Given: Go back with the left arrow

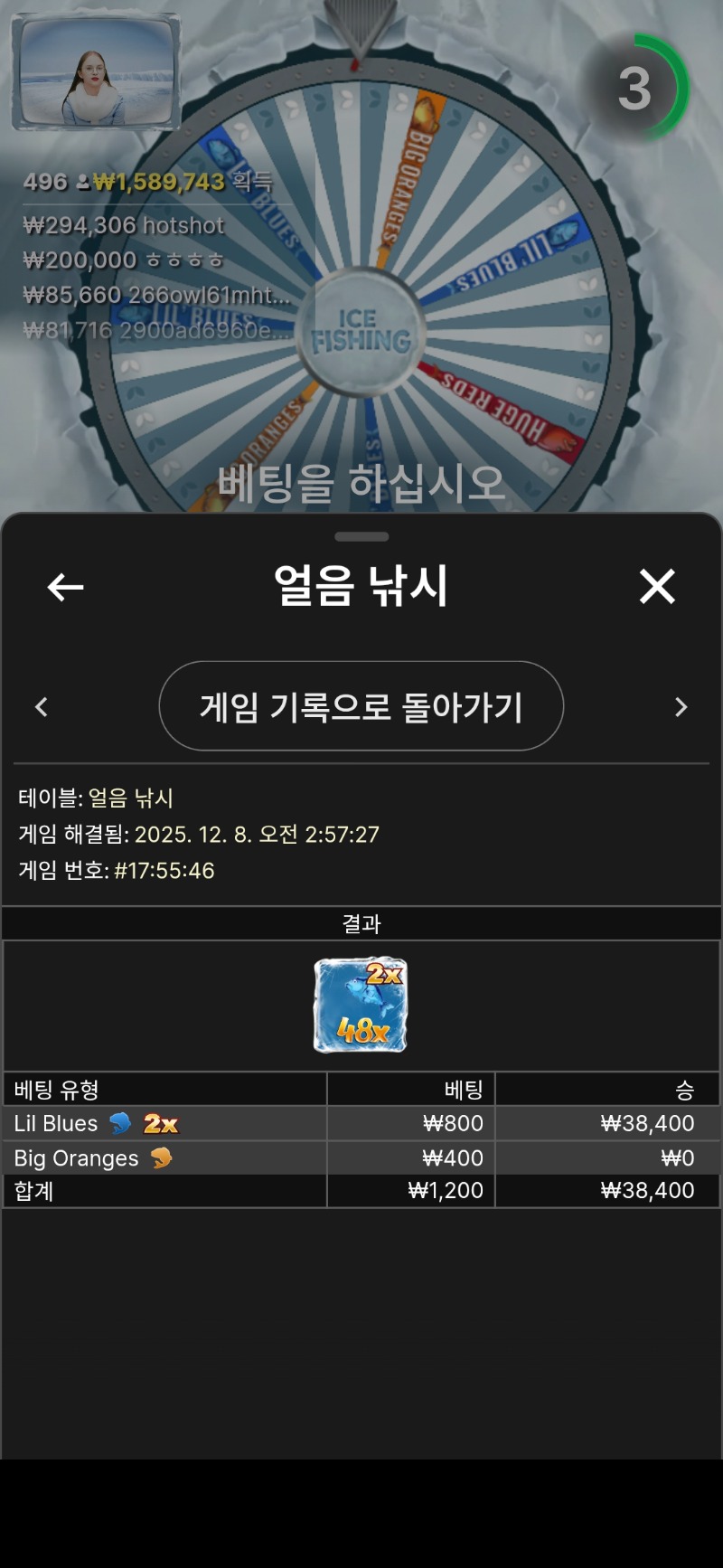Looking at the screenshot, I should coord(65,587).
